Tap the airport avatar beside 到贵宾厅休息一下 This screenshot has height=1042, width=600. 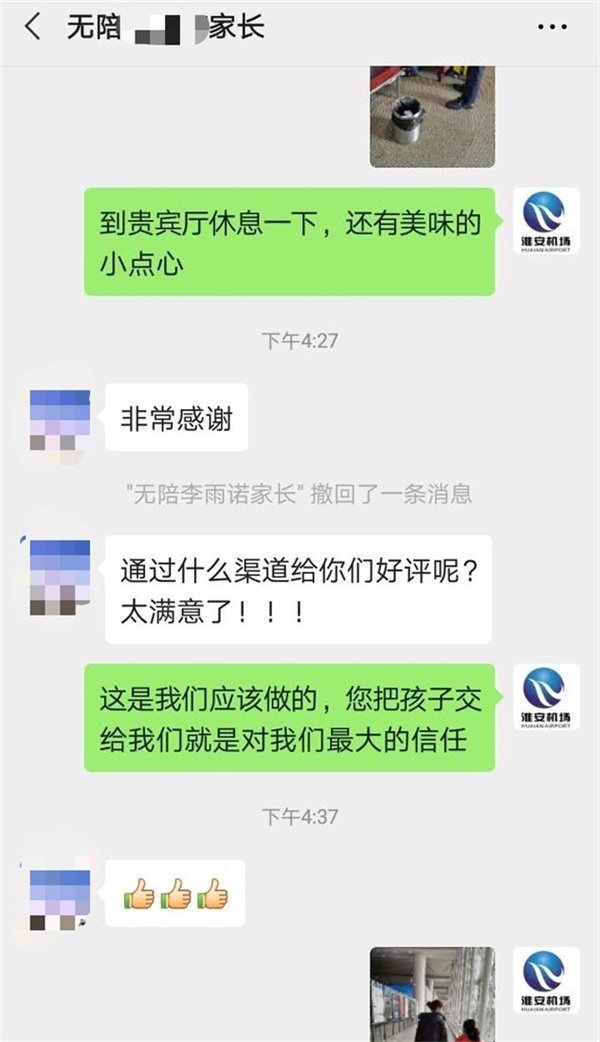546,220
